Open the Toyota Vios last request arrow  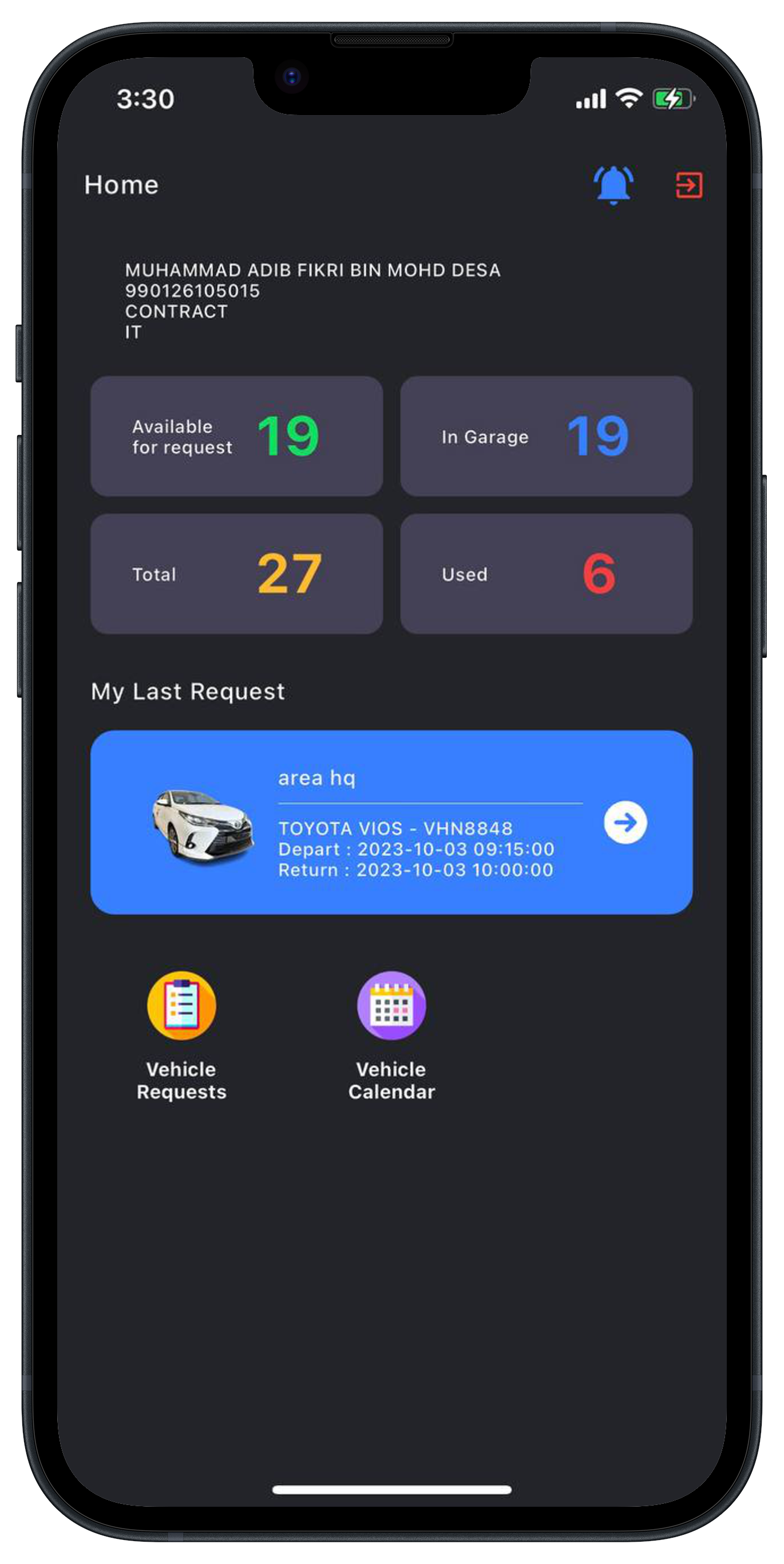(x=625, y=823)
